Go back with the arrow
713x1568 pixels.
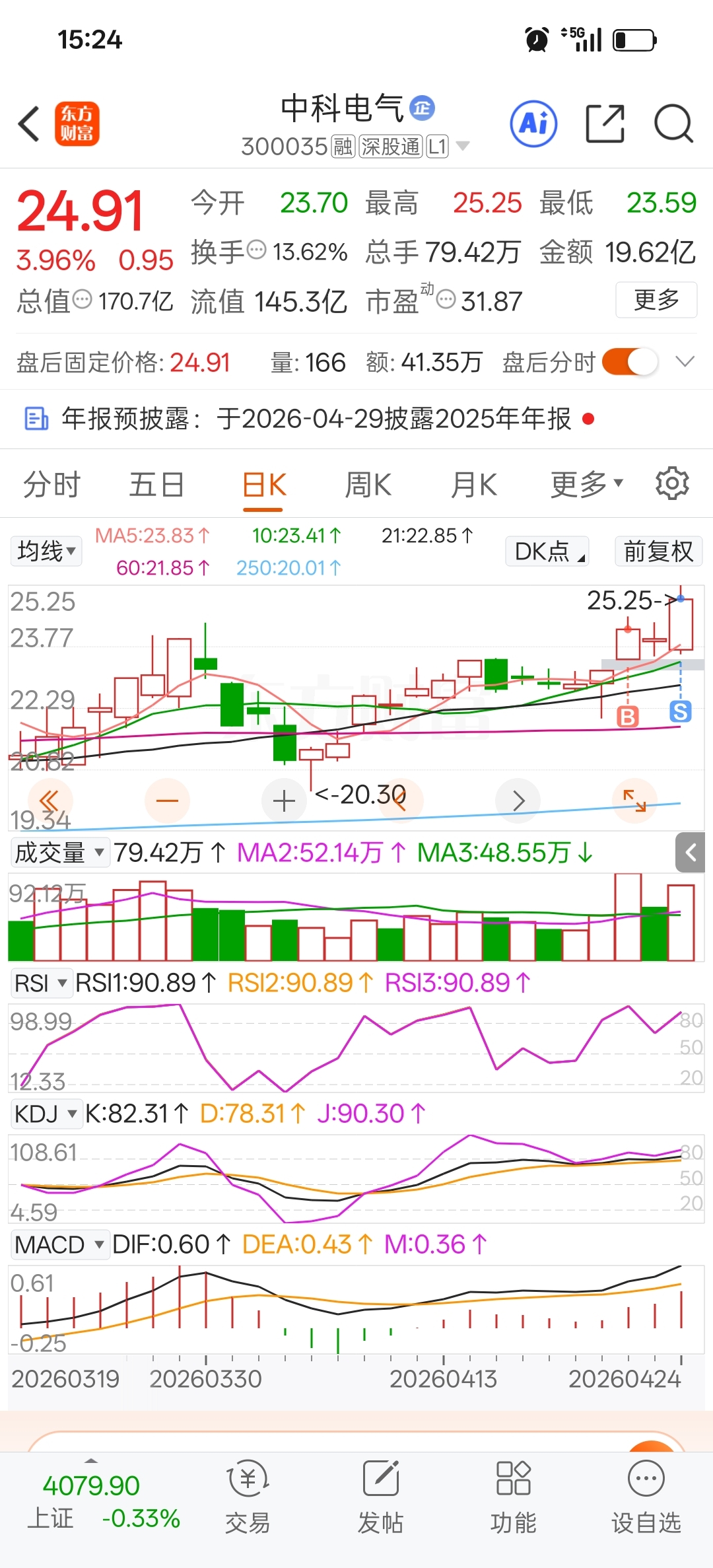[x=30, y=124]
